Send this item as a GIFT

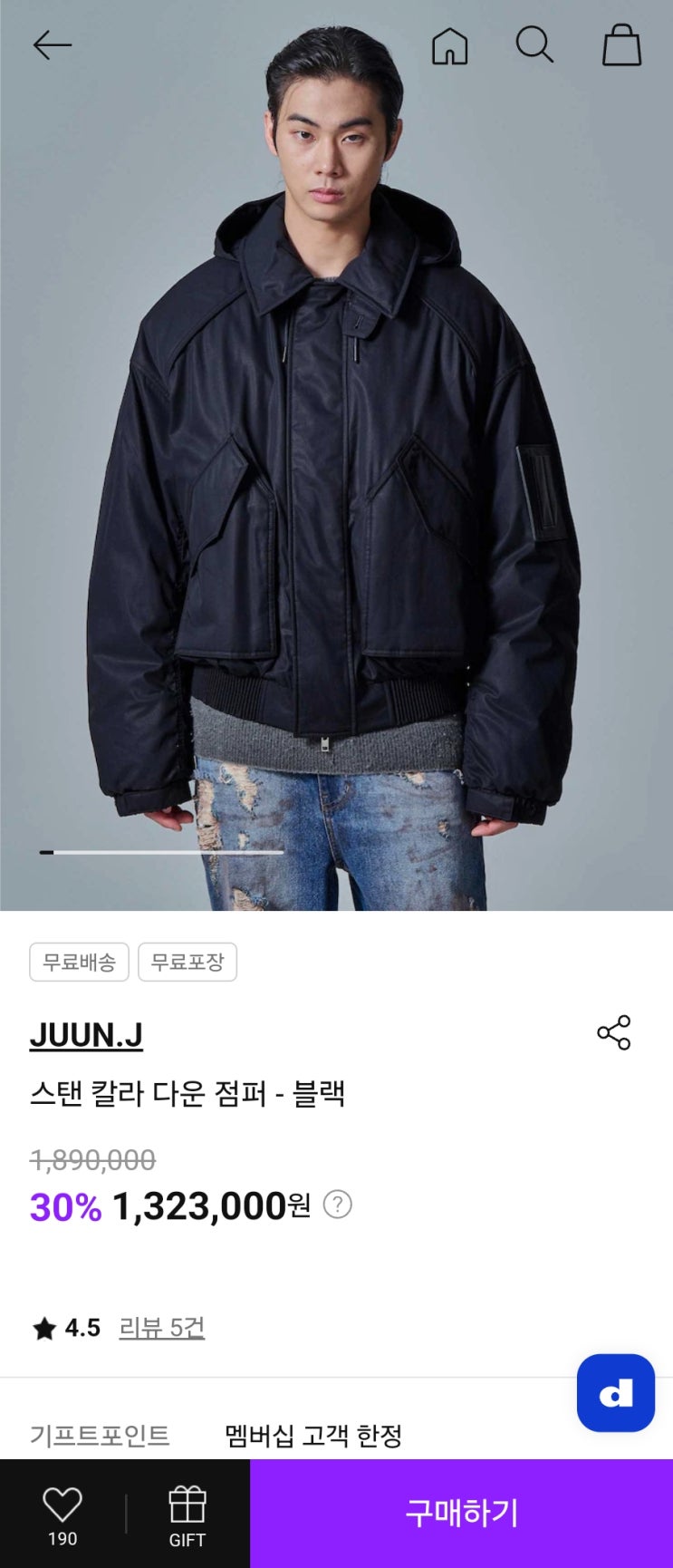point(187,1514)
